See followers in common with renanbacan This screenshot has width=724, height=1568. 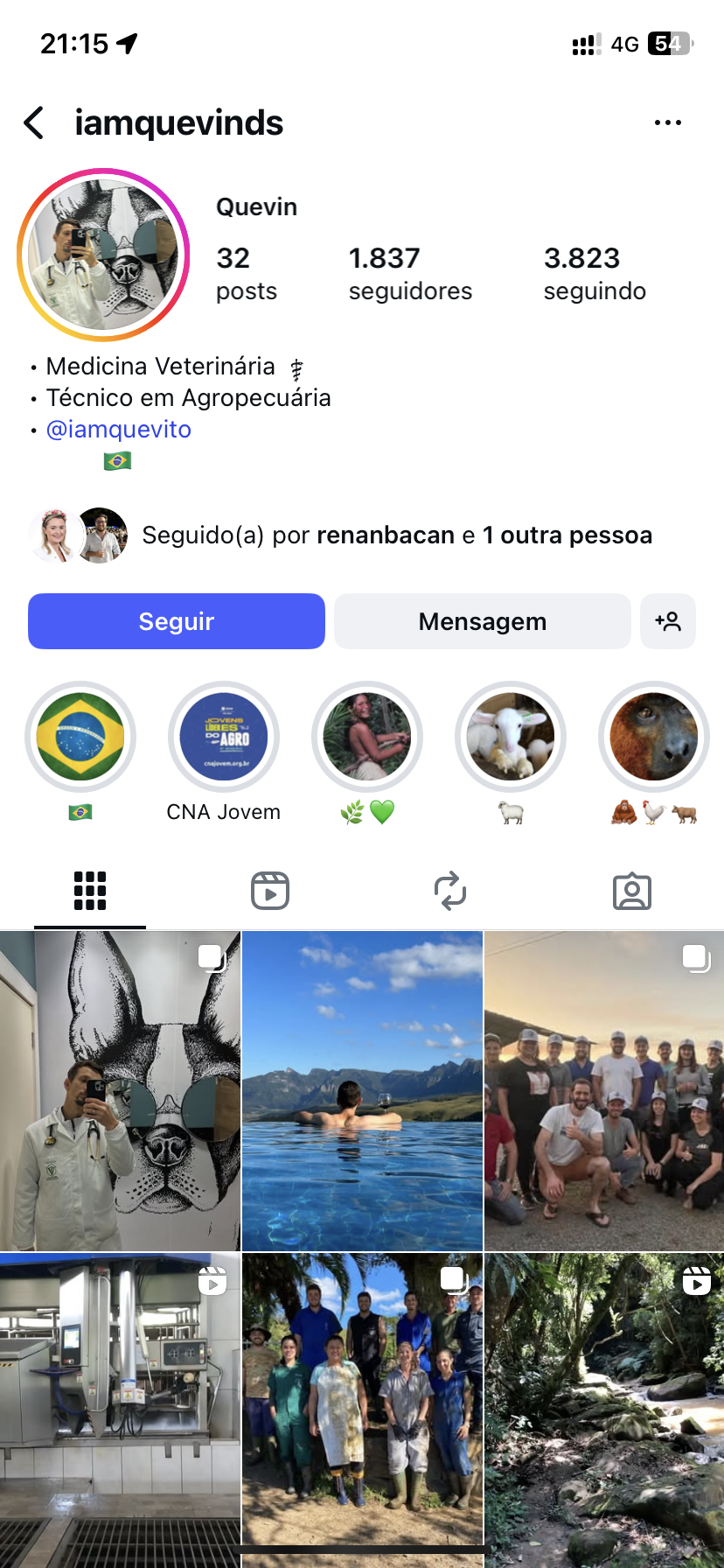click(x=396, y=535)
